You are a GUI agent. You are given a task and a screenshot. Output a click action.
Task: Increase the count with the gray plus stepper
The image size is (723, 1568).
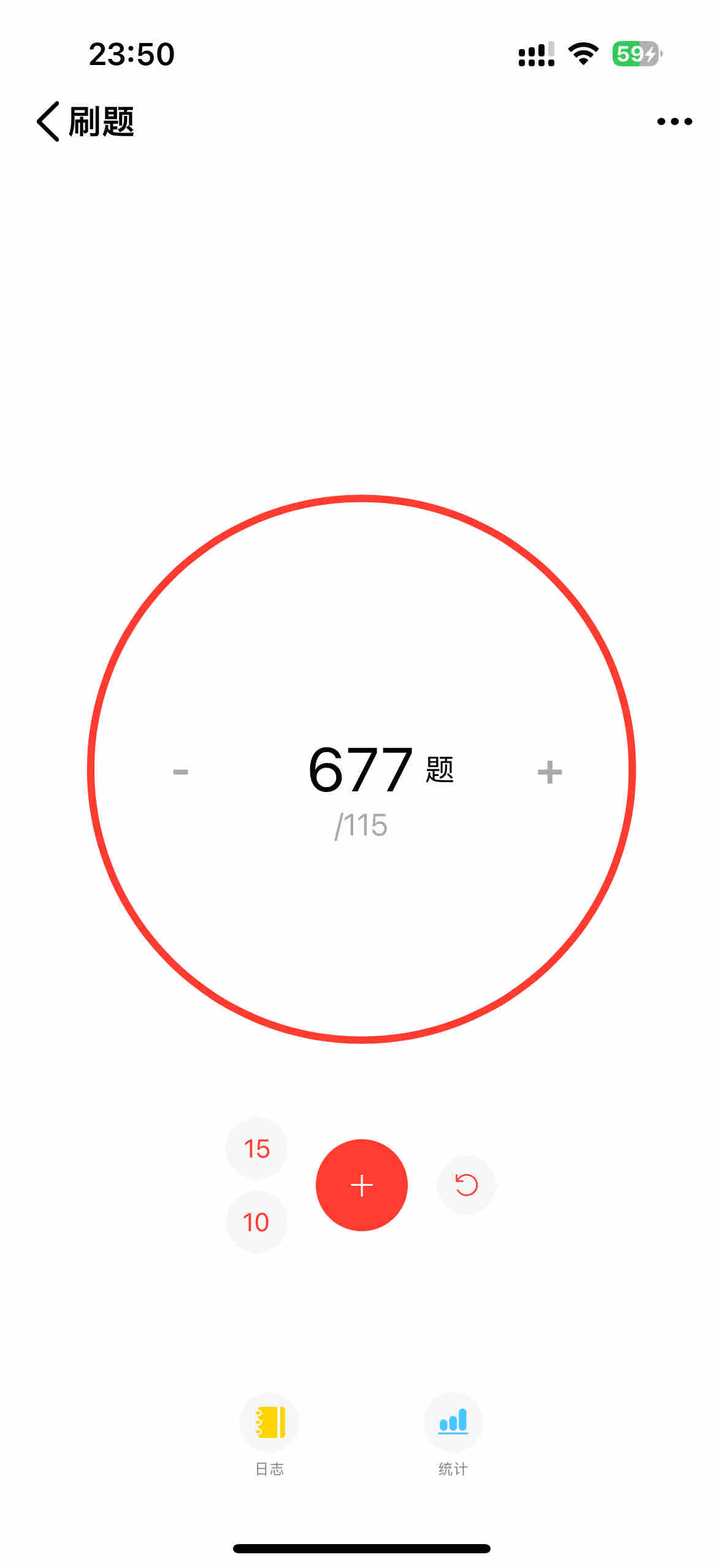pyautogui.click(x=549, y=772)
